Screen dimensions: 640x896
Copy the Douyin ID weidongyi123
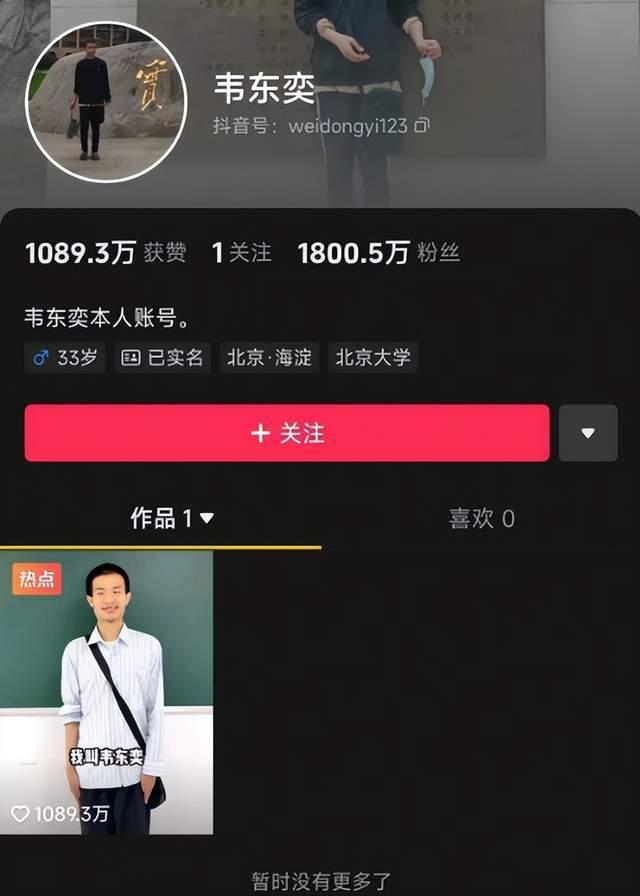423,126
